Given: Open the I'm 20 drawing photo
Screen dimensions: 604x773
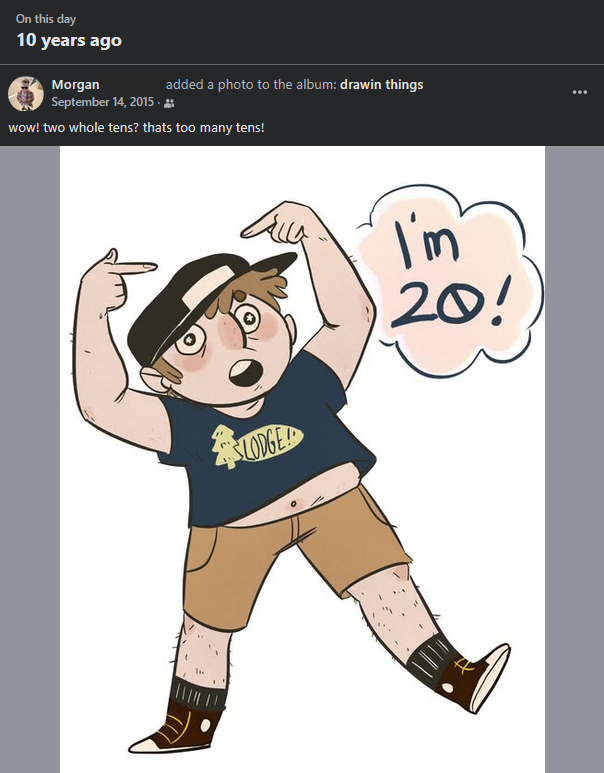Looking at the screenshot, I should pos(302,458).
